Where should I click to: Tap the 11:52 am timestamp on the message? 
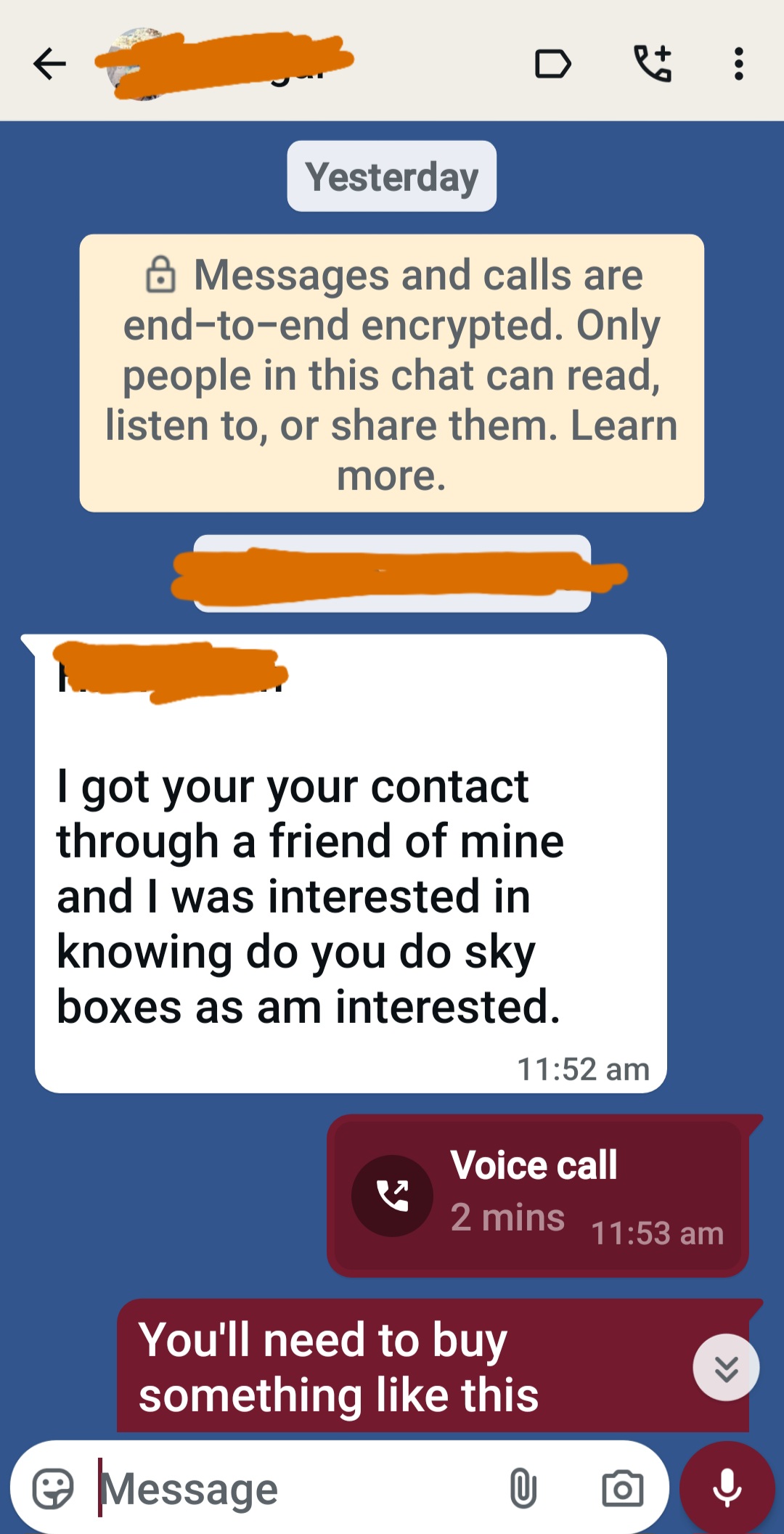[583, 1067]
